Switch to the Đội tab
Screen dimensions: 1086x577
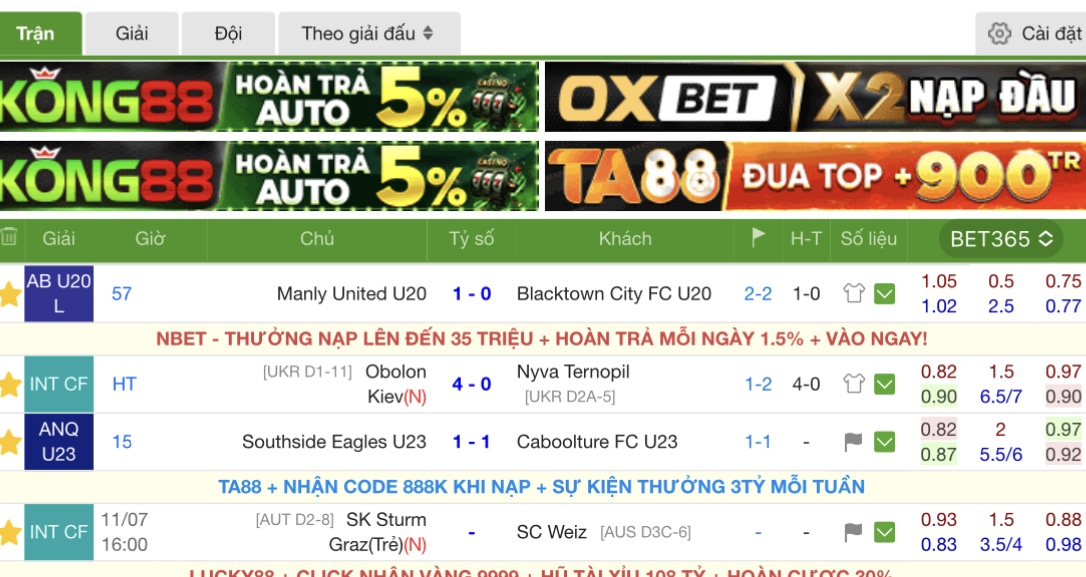pos(228,33)
